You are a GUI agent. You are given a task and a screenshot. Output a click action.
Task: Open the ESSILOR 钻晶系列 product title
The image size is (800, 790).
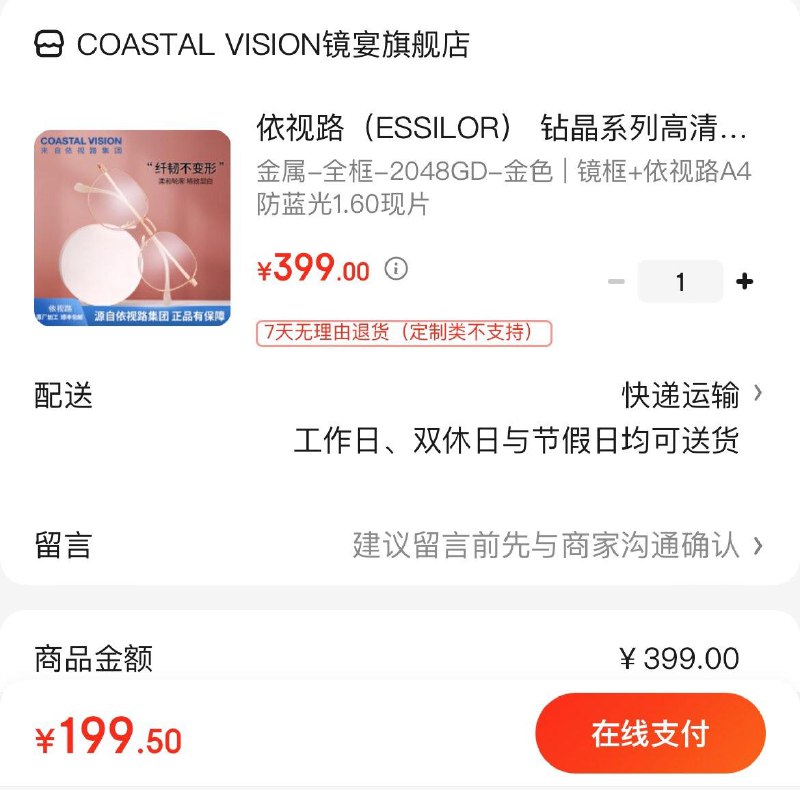point(502,129)
